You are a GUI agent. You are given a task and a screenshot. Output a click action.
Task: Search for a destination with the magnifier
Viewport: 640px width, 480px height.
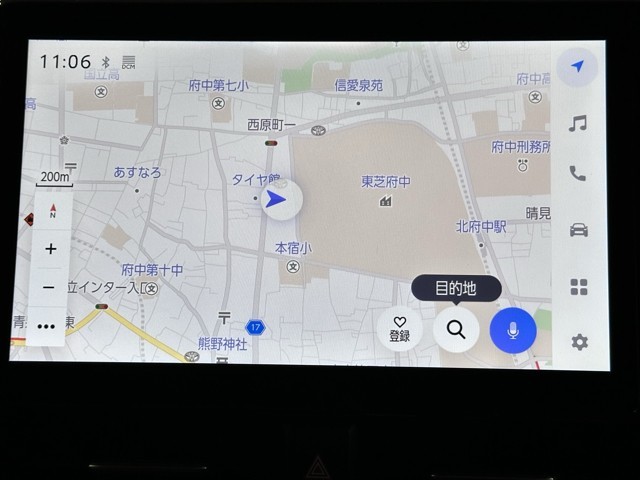coord(456,329)
